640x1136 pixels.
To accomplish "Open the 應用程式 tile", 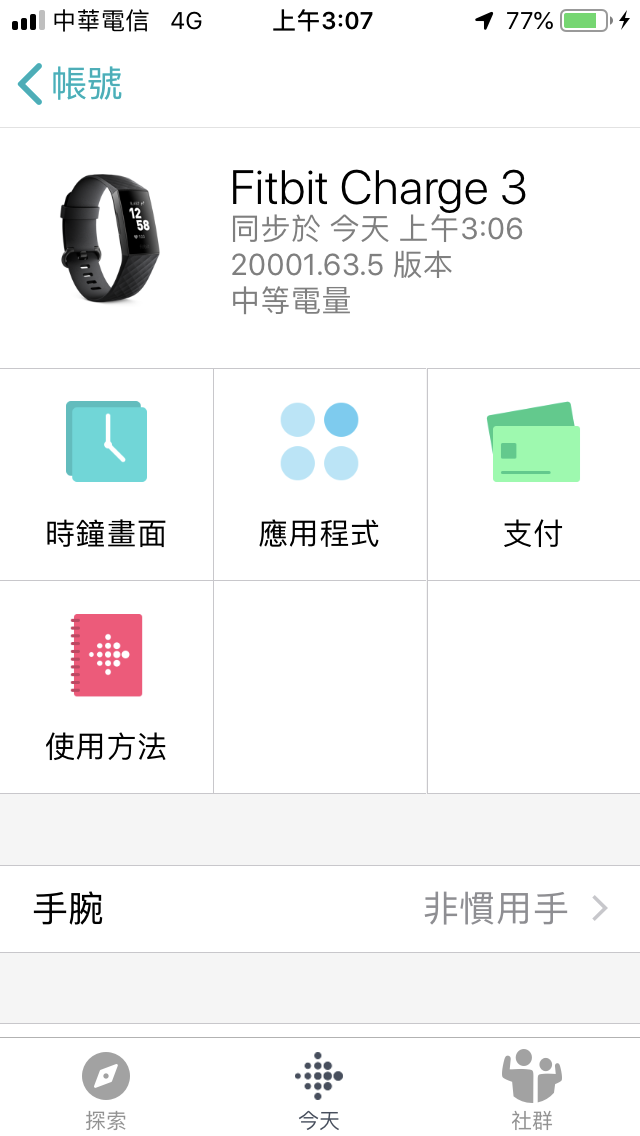I will coord(320,474).
